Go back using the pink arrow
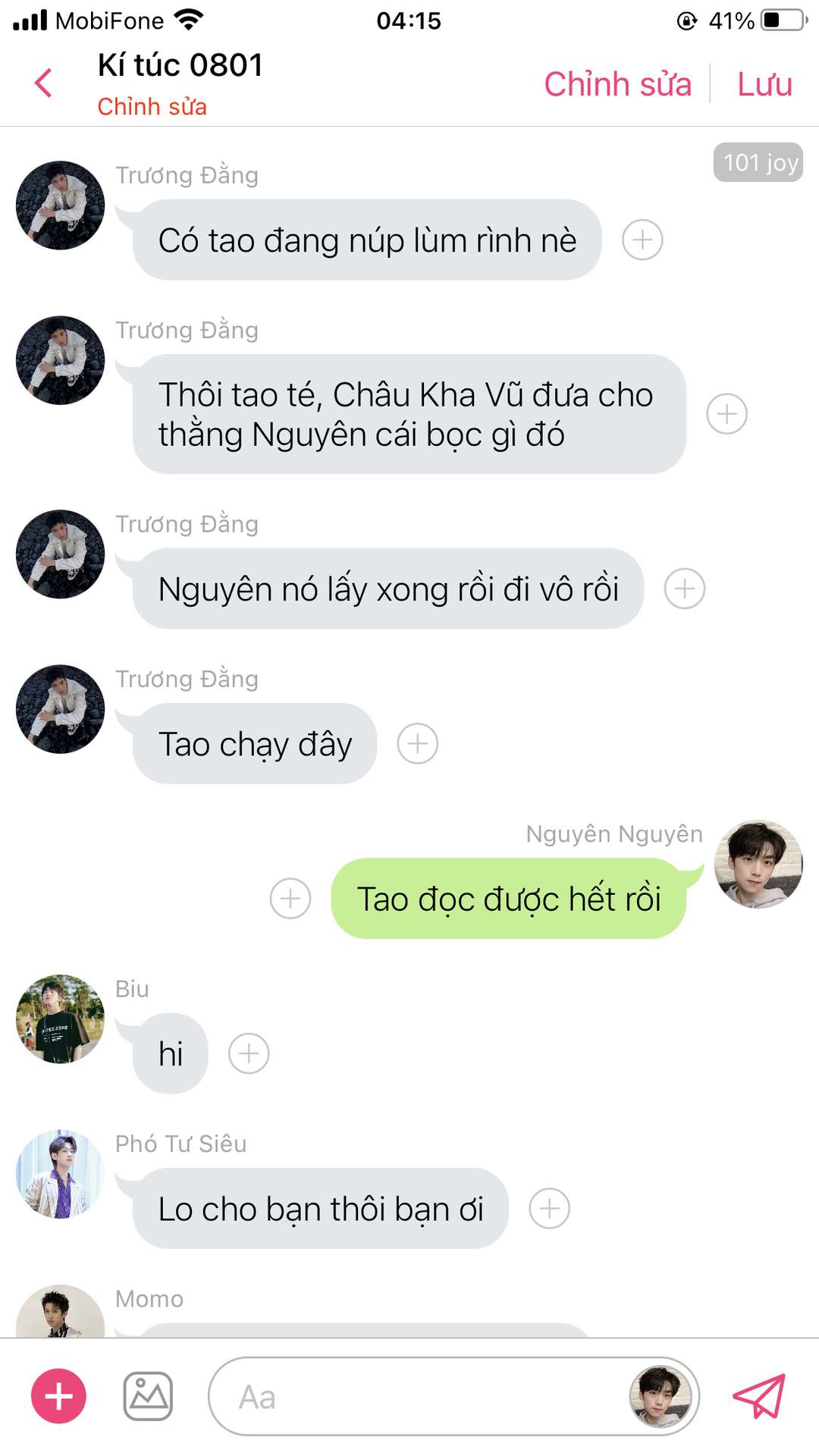The width and height of the screenshot is (819, 1456). coord(44,83)
